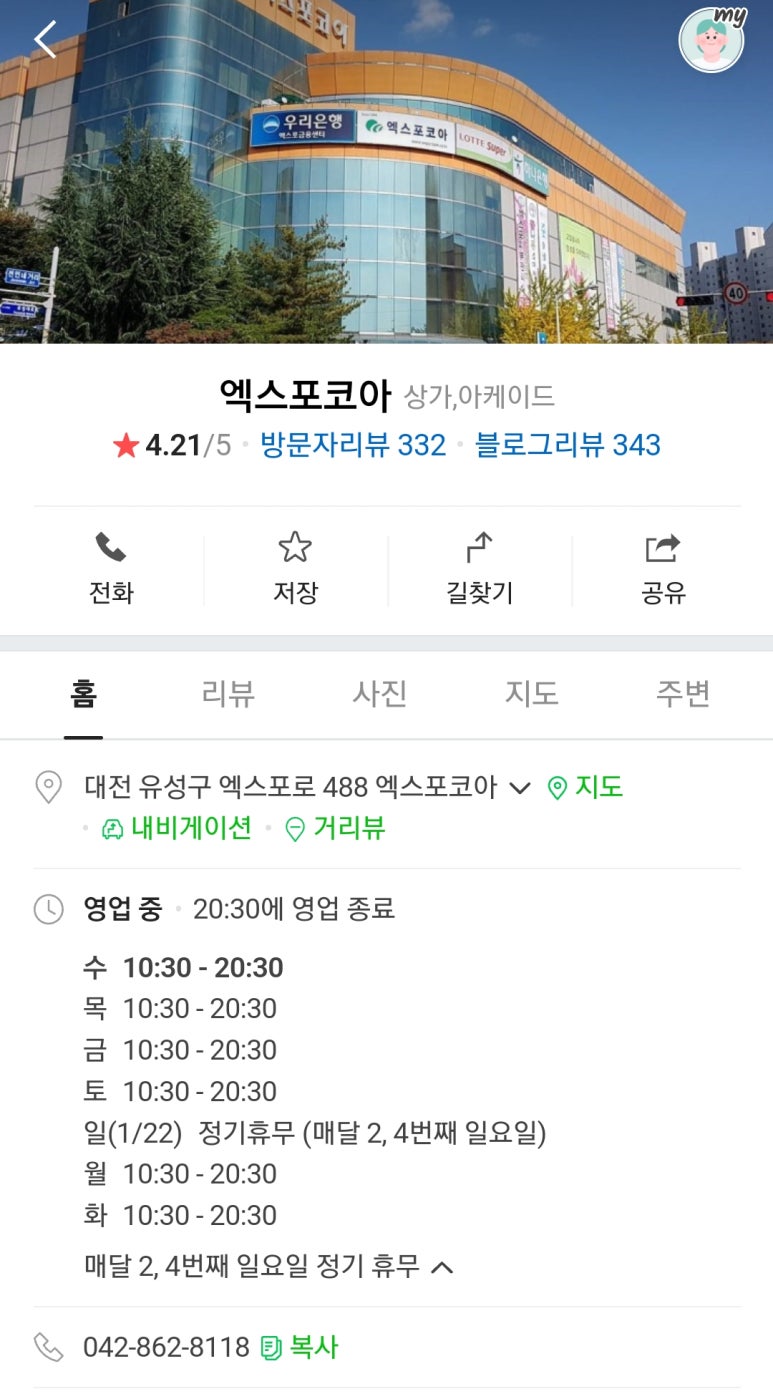The image size is (773, 1394).
Task: Open the MY profile avatar
Action: point(711,41)
